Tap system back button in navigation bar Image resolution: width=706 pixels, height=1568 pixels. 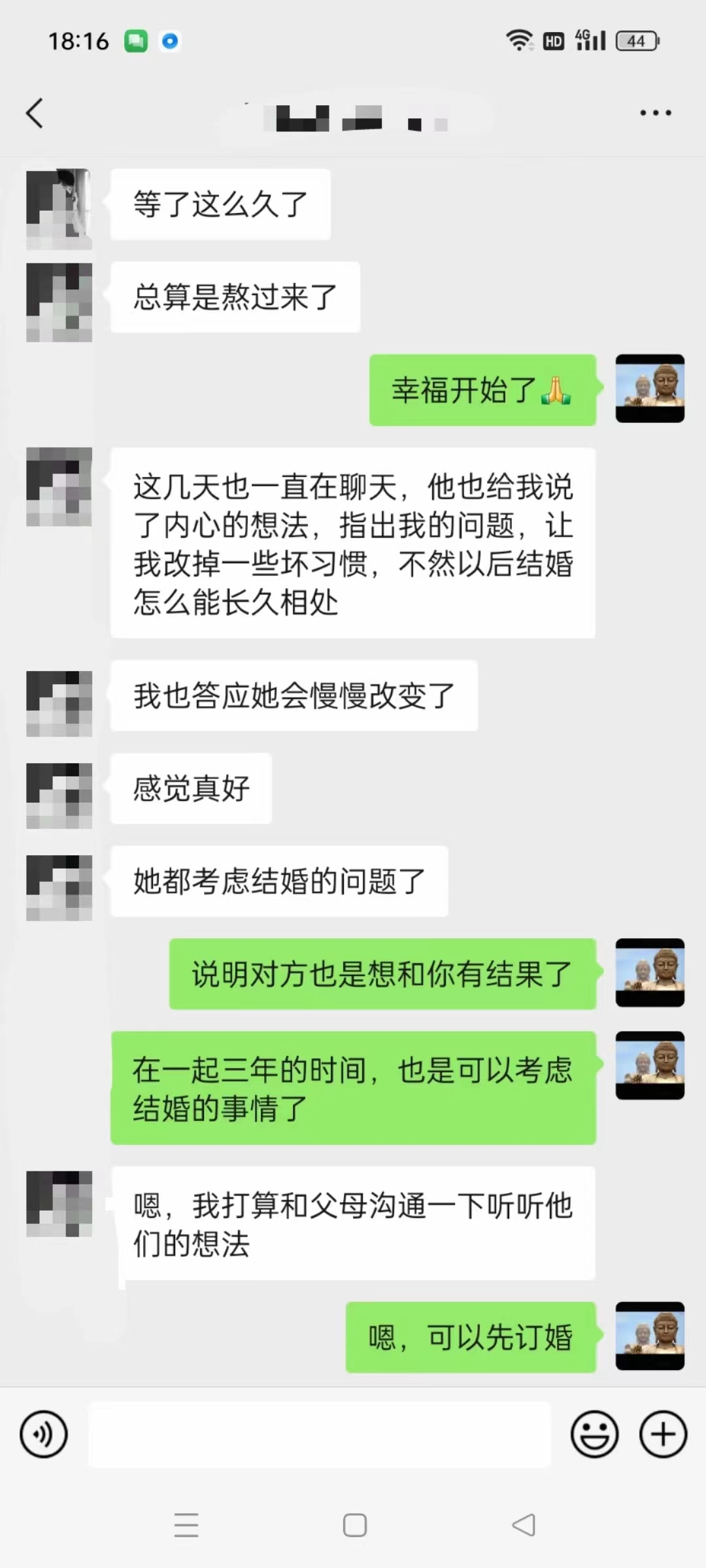pos(523,1525)
